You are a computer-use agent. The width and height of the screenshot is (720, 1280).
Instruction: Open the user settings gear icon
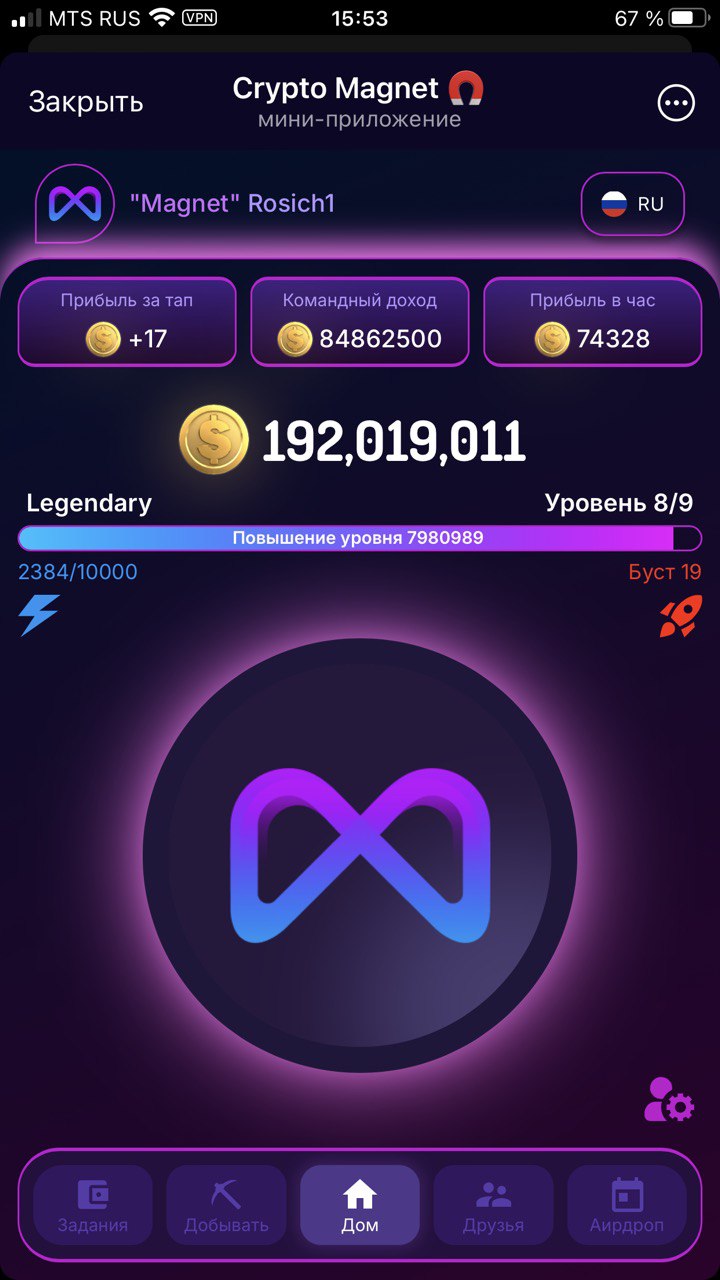pyautogui.click(x=669, y=1099)
